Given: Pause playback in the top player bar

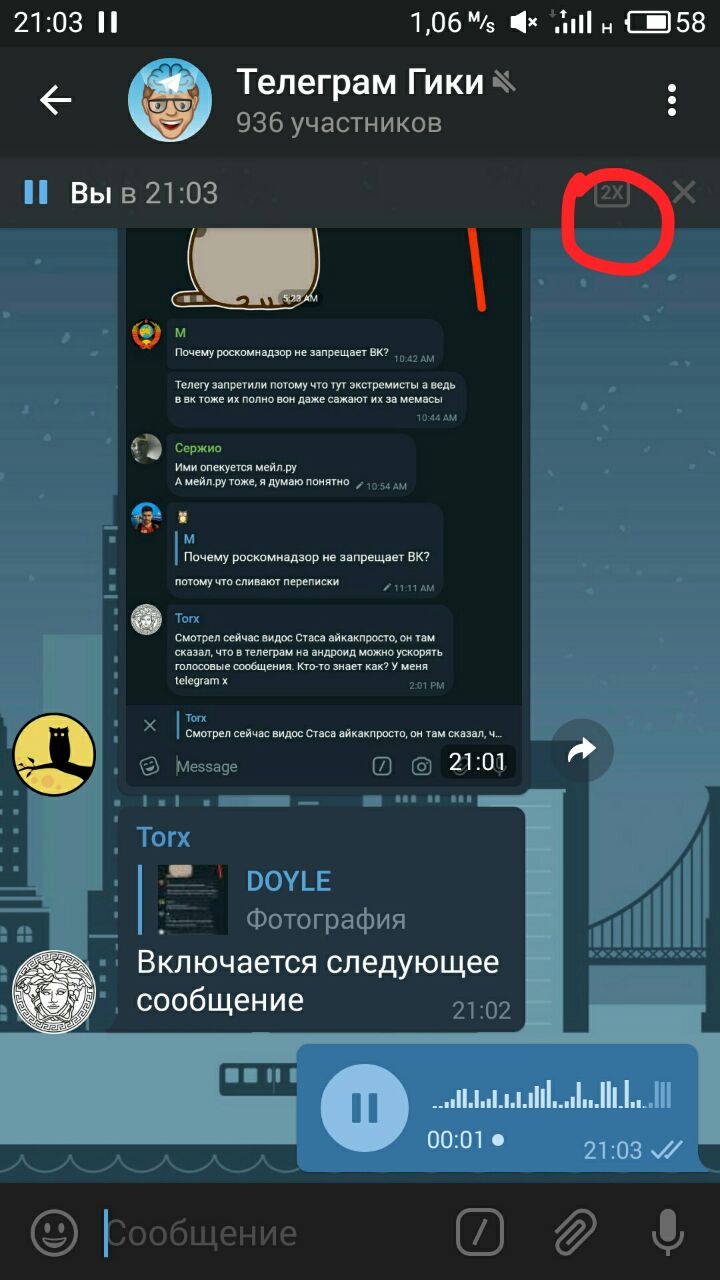Looking at the screenshot, I should [x=36, y=192].
